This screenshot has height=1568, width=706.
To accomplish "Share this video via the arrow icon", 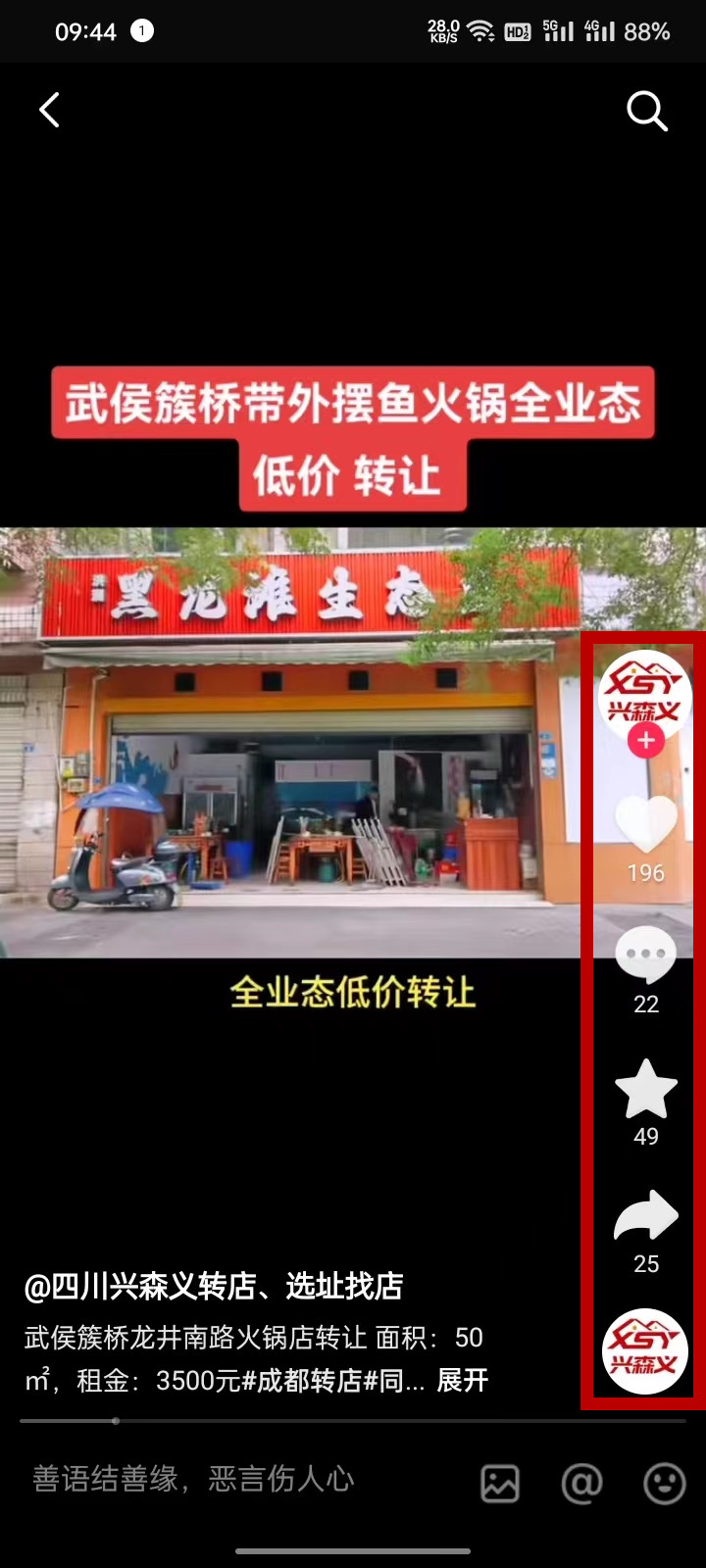I will 645,1217.
